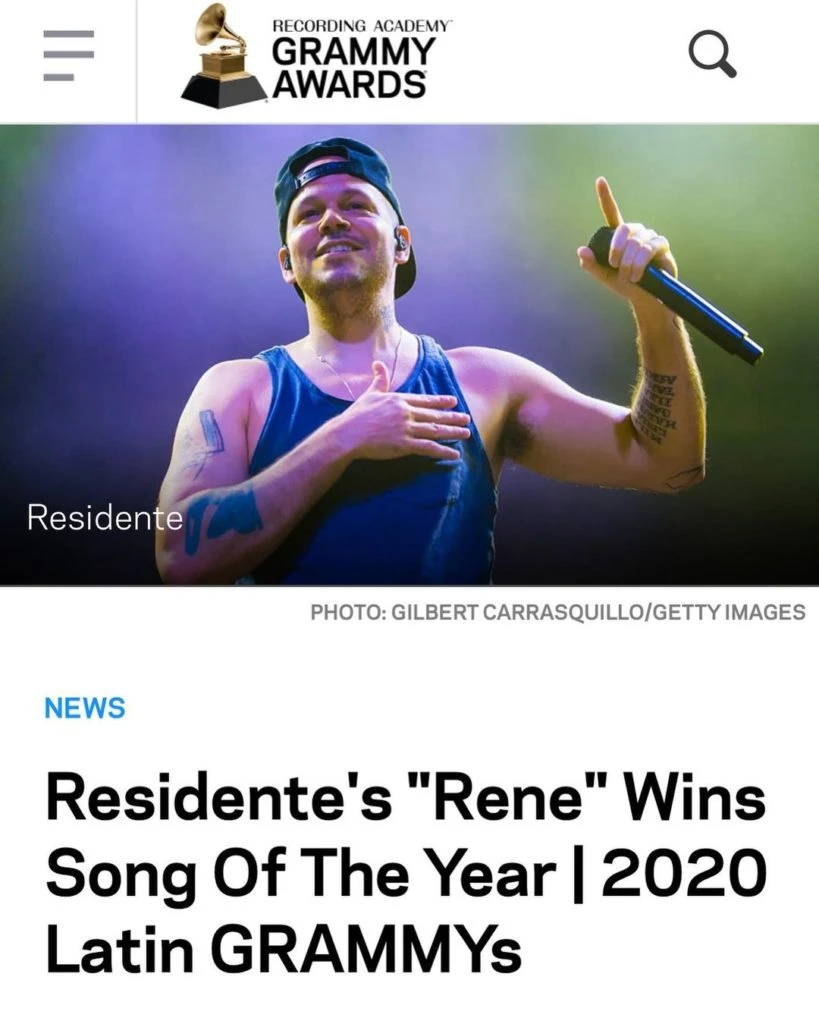Open the search magnifier icon
Screen dimensions: 819x1024
click(713, 55)
